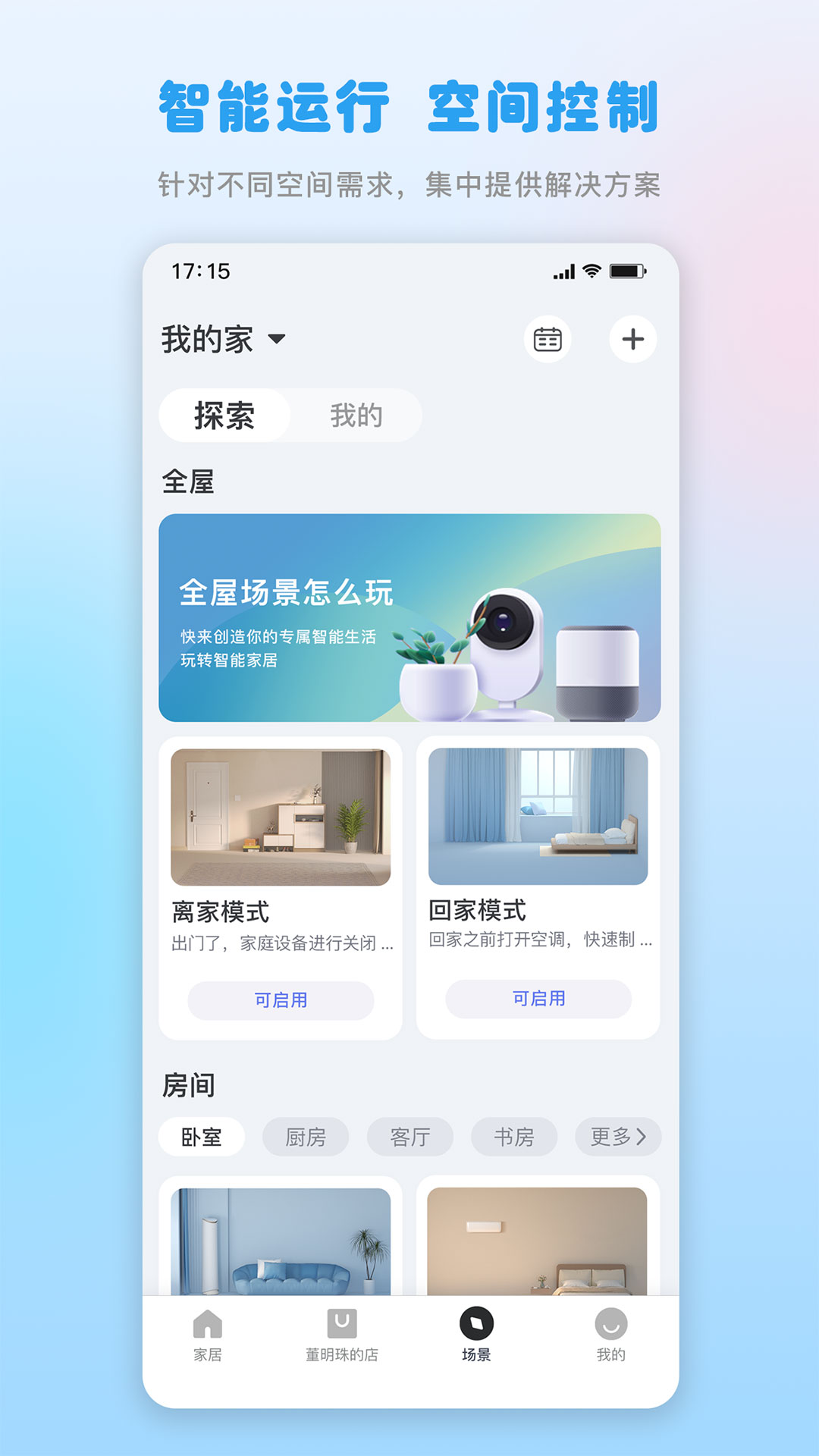Open the 回家模式 scene thumbnail image

(x=540, y=818)
